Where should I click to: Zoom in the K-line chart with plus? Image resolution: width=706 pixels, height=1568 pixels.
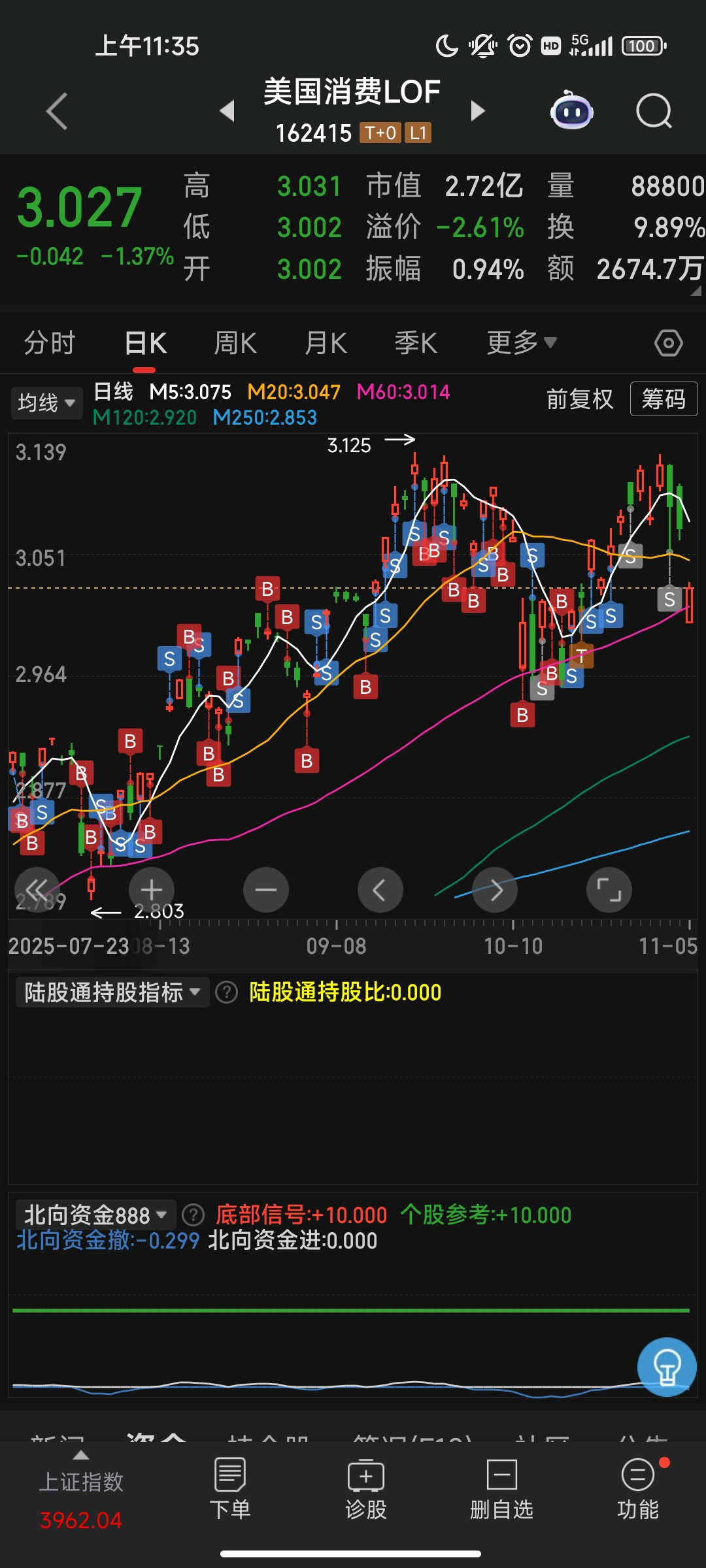click(x=152, y=890)
